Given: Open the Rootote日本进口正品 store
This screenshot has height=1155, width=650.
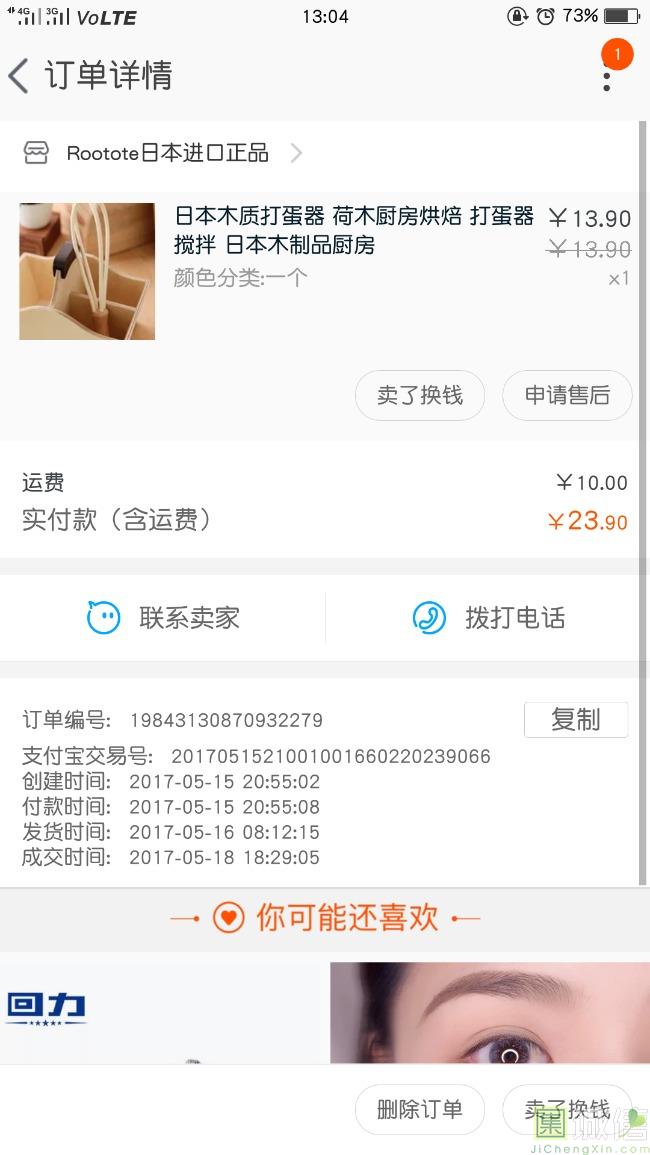Looking at the screenshot, I should pyautogui.click(x=166, y=153).
